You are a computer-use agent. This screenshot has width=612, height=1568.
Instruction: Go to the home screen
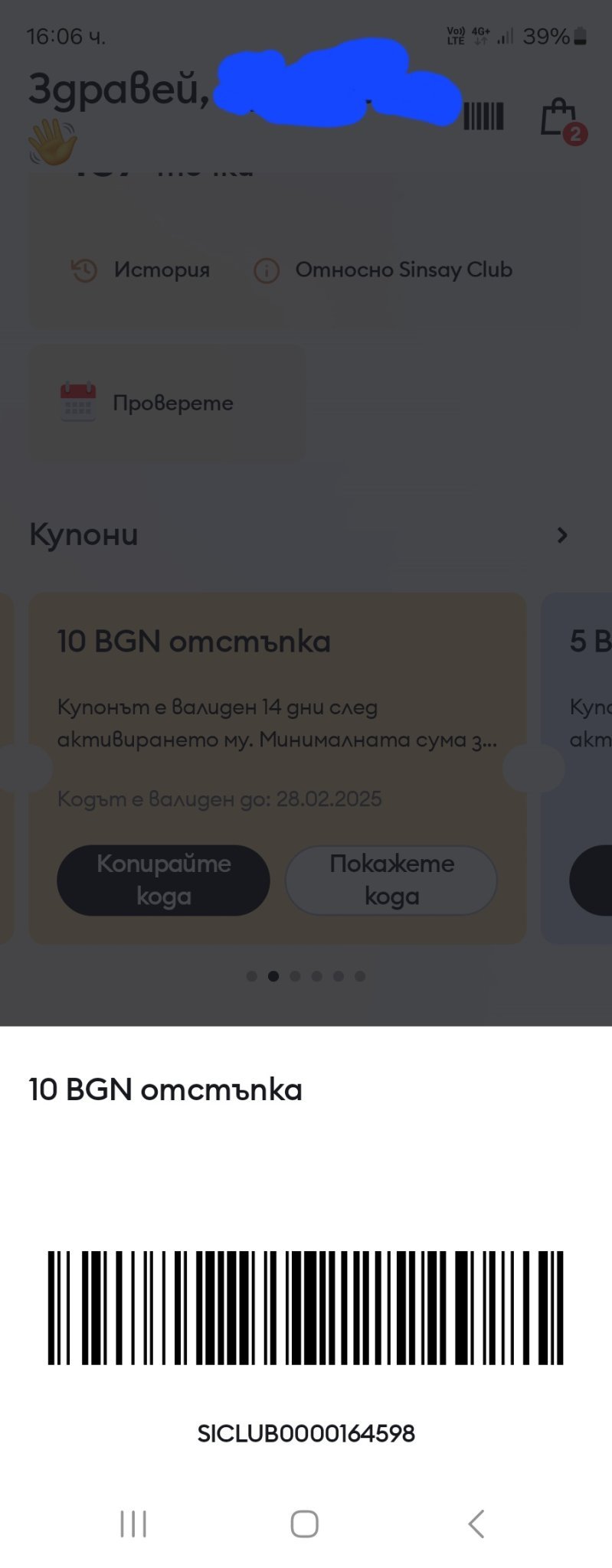pyautogui.click(x=304, y=1524)
